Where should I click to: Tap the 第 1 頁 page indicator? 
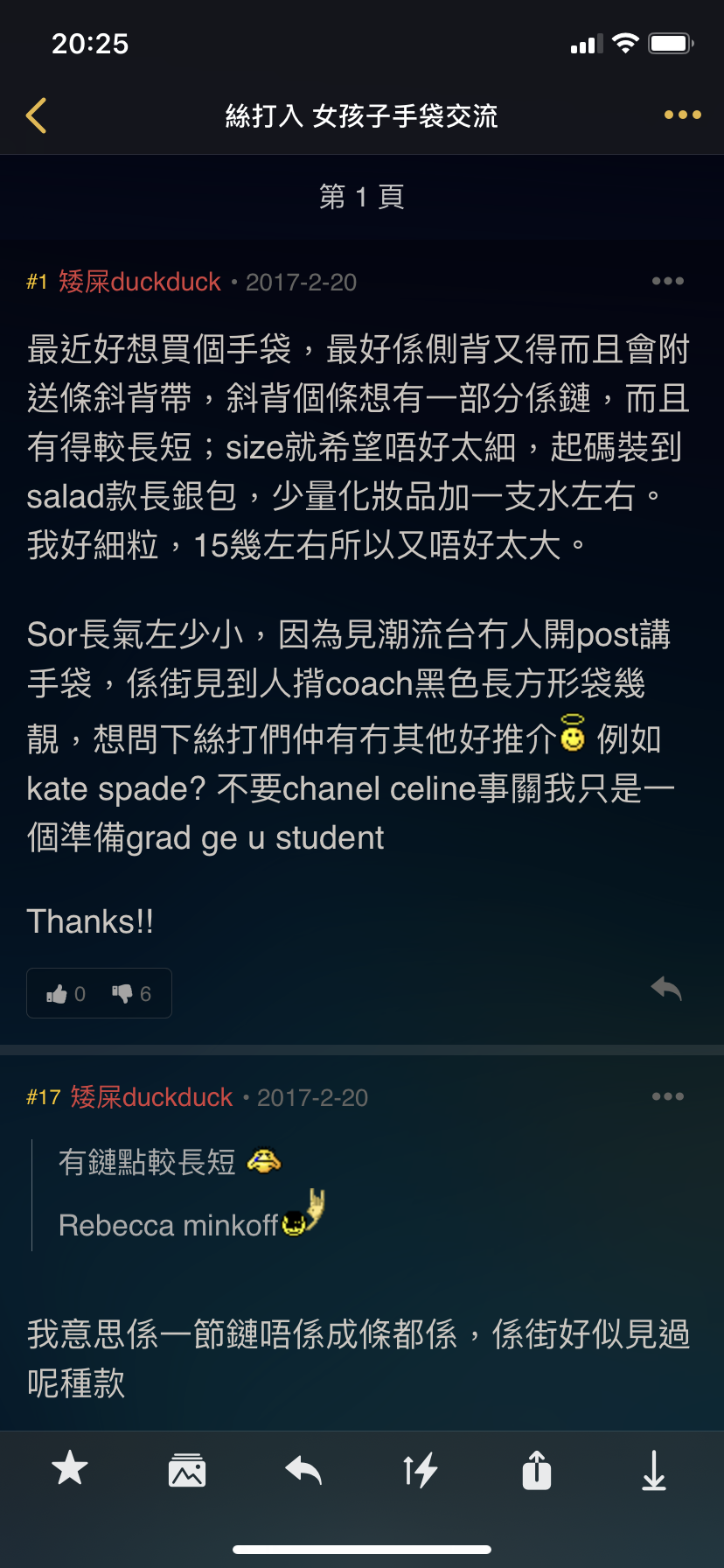tap(362, 197)
